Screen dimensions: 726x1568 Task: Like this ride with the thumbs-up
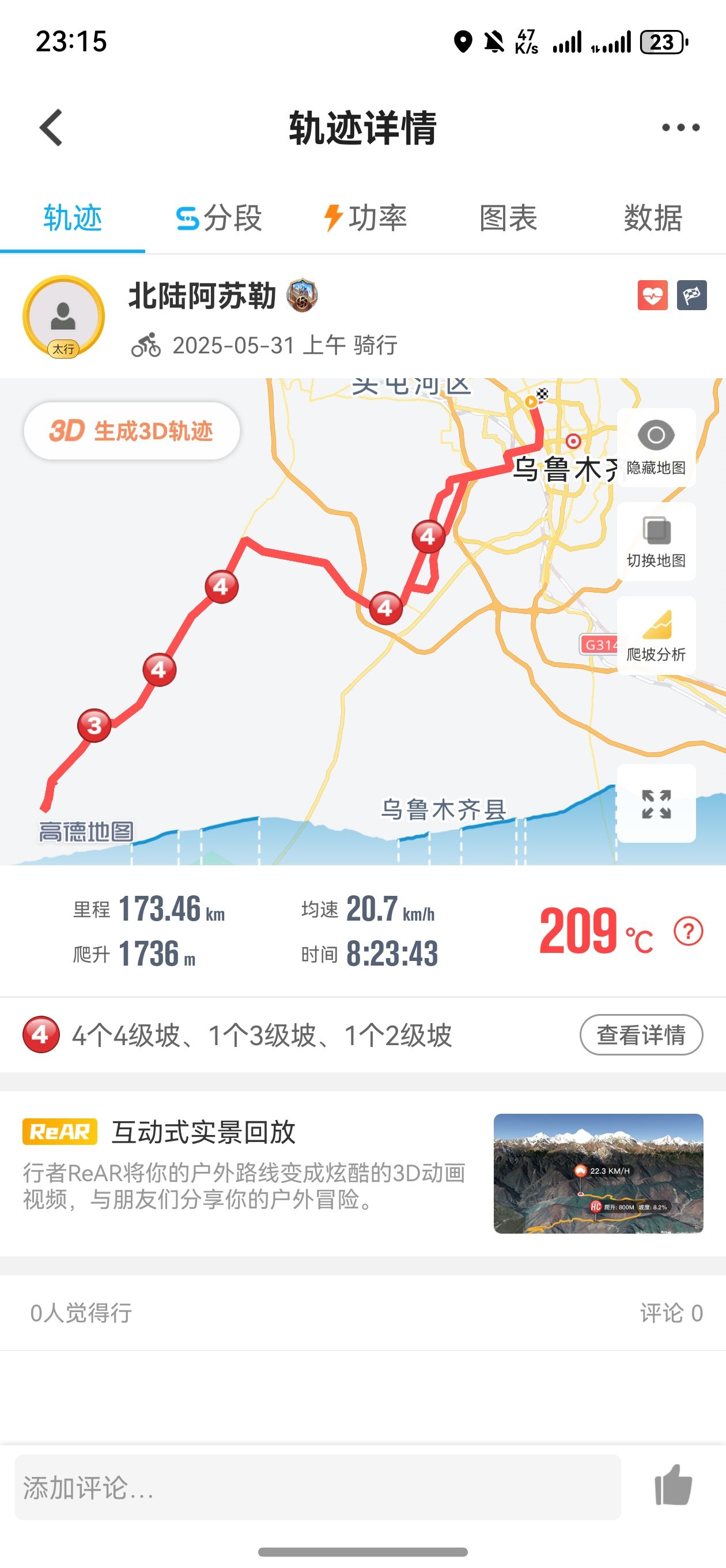(x=673, y=1486)
